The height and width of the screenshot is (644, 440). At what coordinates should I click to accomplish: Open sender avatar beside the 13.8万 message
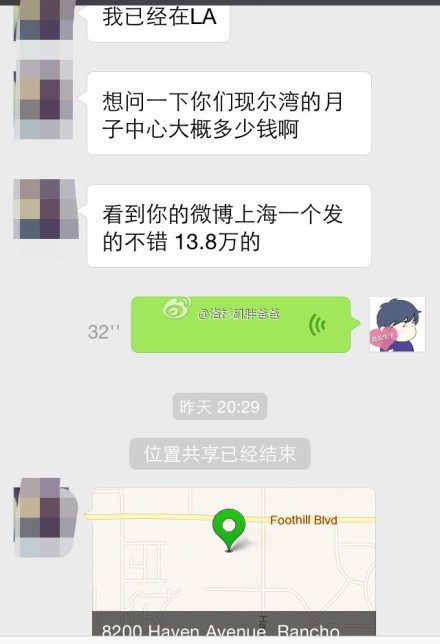point(46,209)
